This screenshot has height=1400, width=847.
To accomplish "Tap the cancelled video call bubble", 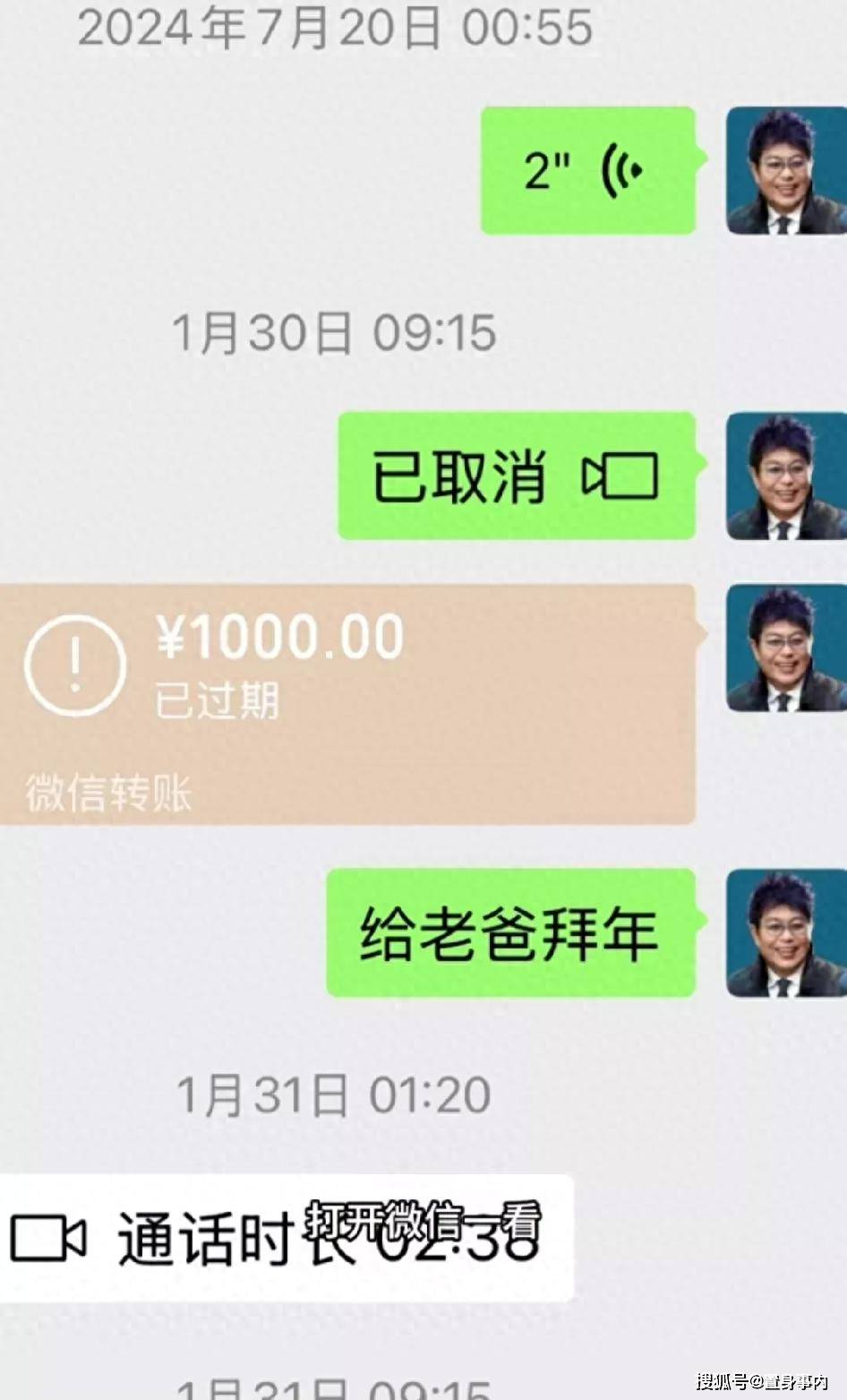I will click(516, 476).
